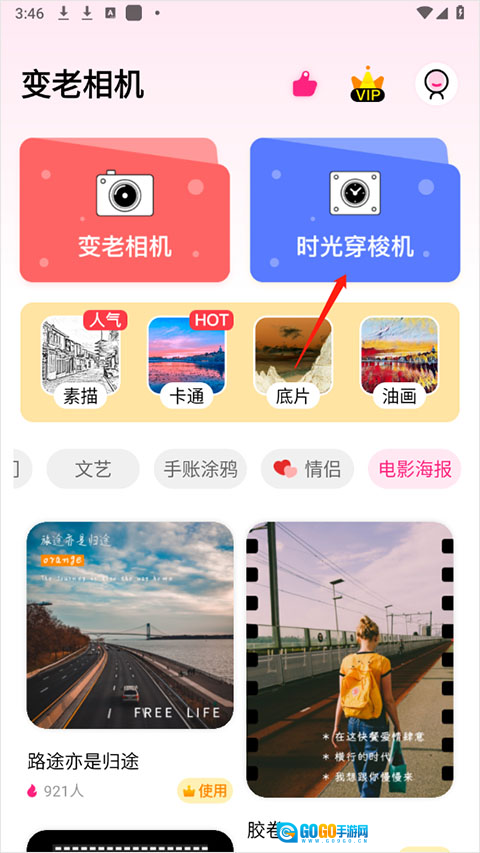Apply the 油画 oil painting filter
Image resolution: width=480 pixels, height=853 pixels.
click(x=399, y=362)
